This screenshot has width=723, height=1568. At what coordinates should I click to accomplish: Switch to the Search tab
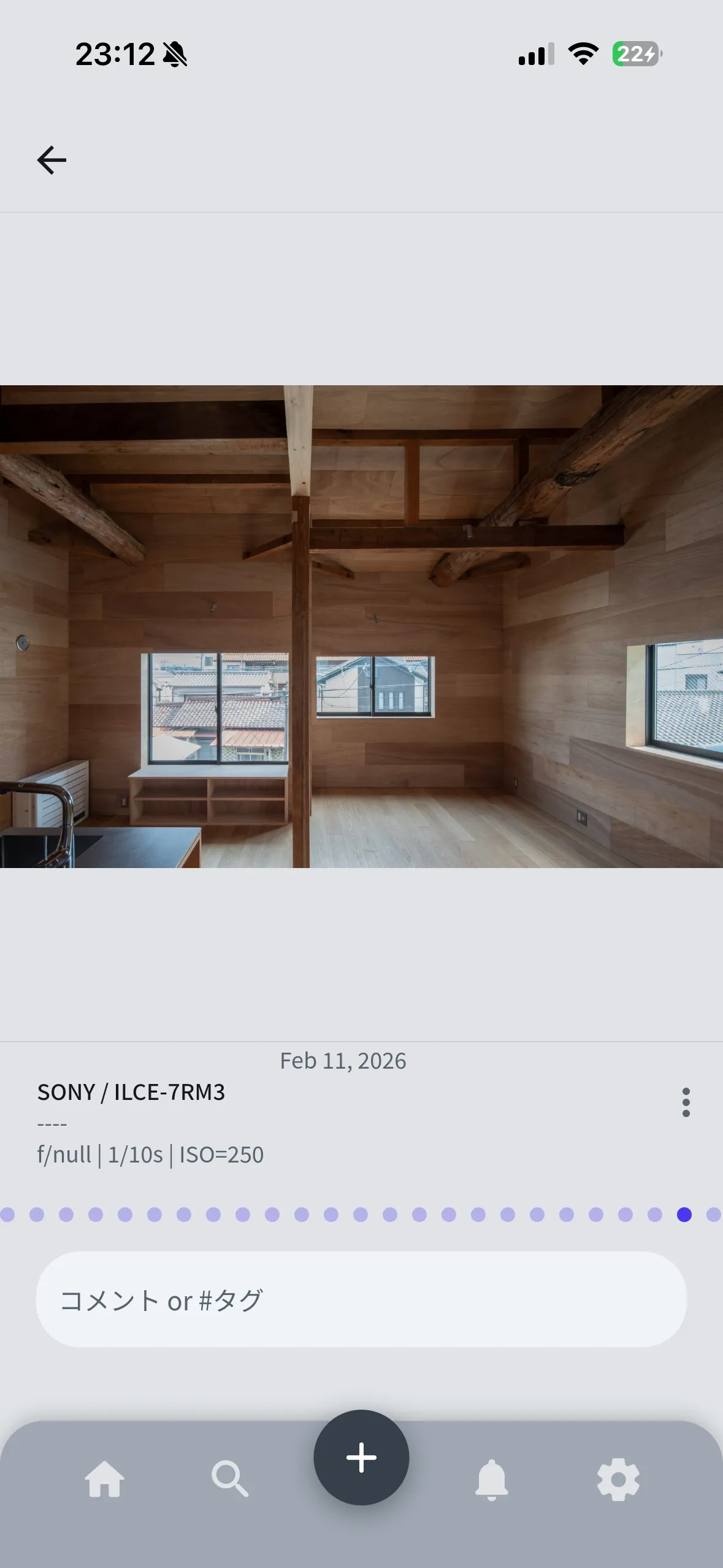[x=230, y=1479]
